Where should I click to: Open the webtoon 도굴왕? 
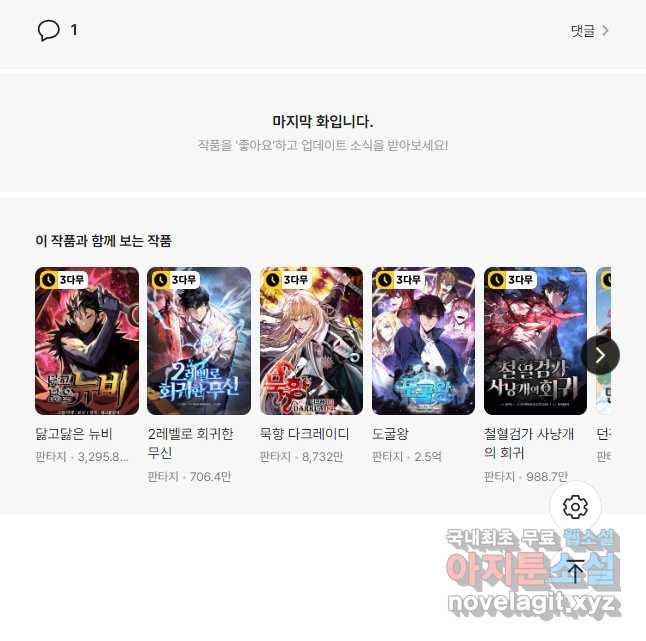[x=423, y=341]
